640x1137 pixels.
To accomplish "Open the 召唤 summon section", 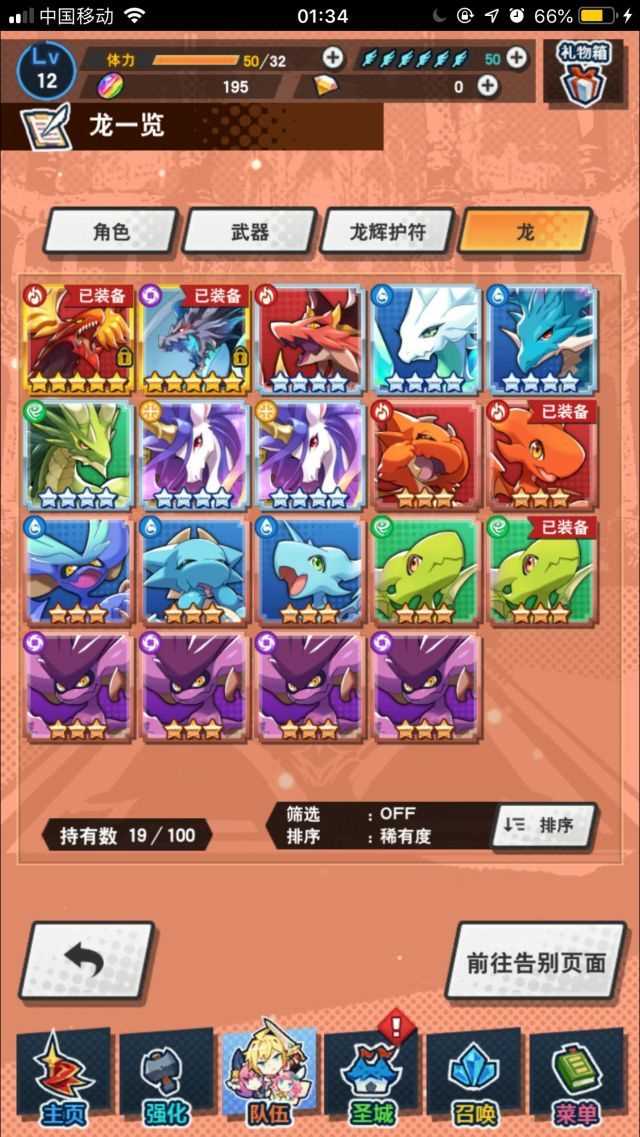I will (x=475, y=1080).
